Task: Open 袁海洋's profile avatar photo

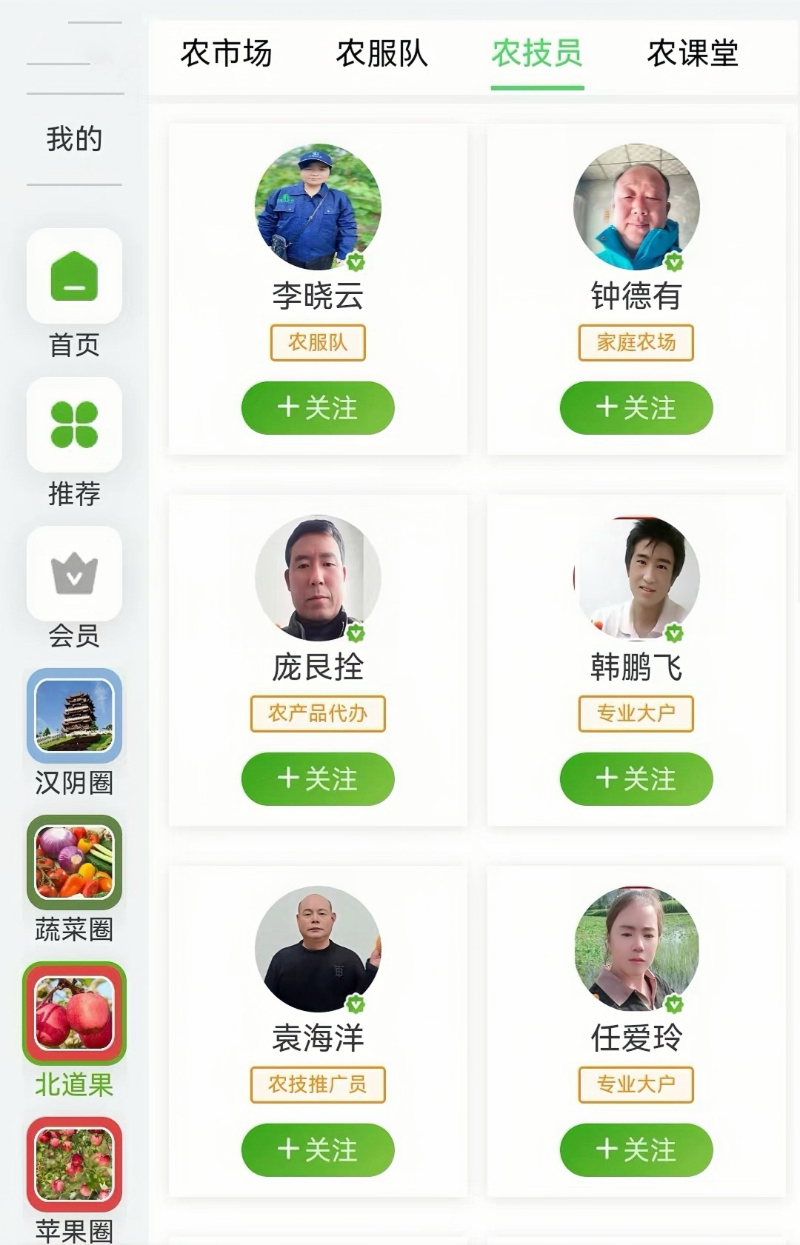Action: (318, 948)
